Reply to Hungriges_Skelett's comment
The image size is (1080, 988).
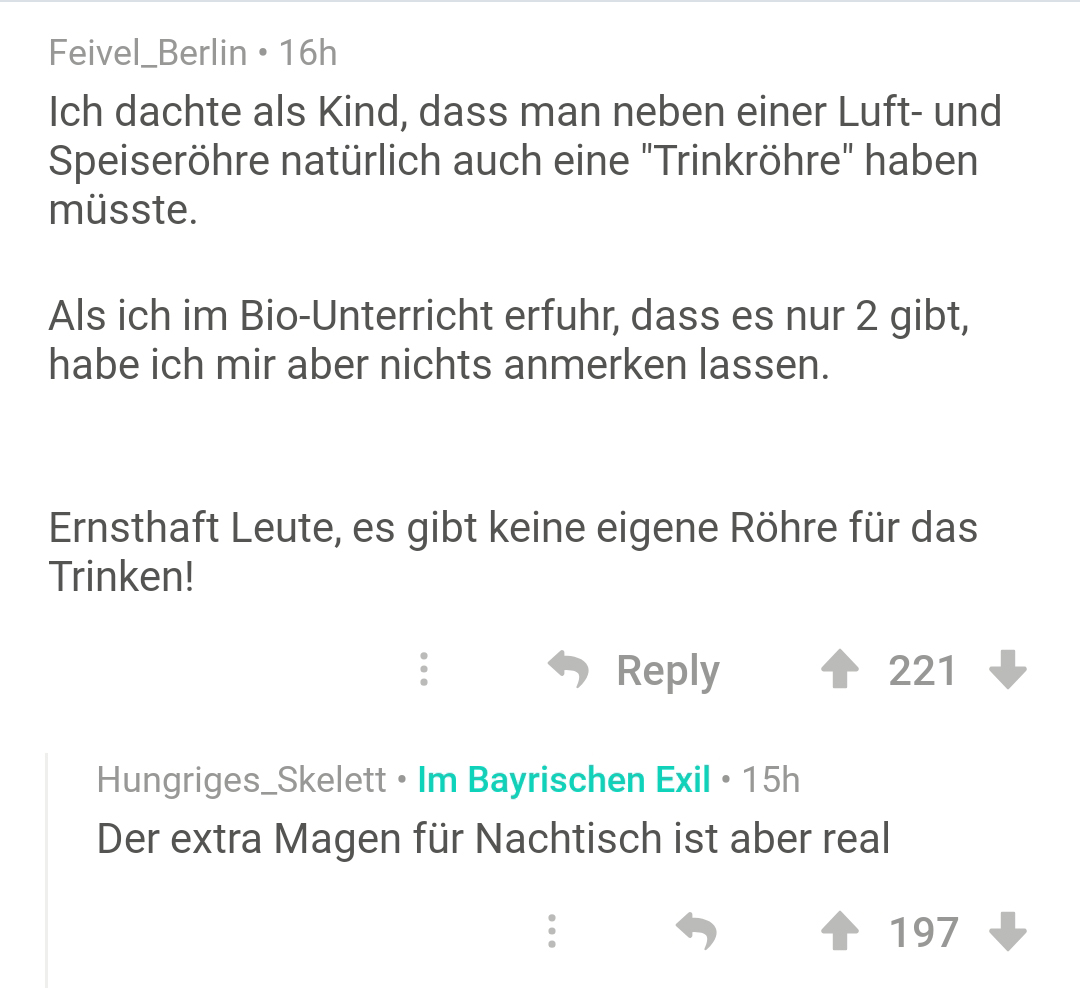(697, 932)
